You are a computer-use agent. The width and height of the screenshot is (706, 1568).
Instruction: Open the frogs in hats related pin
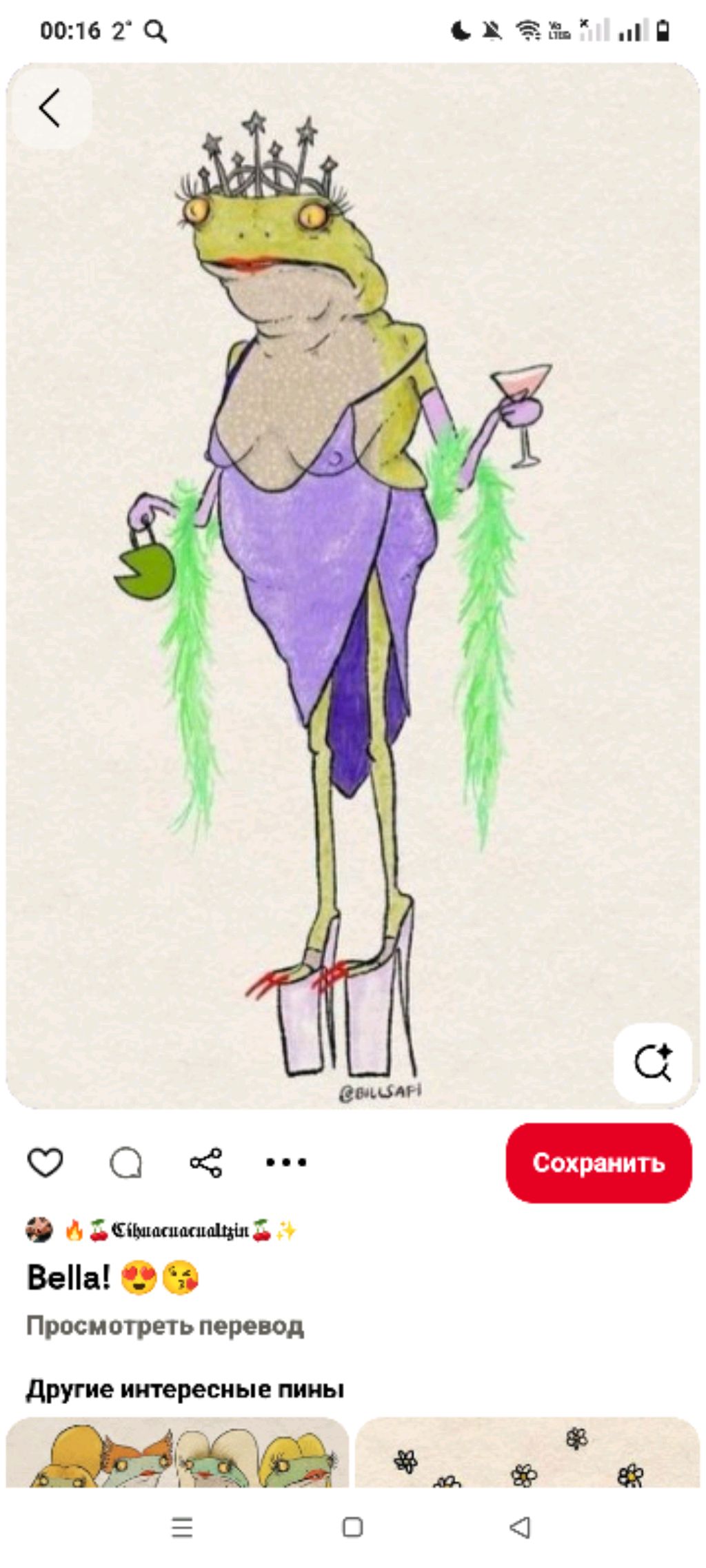(177, 1454)
